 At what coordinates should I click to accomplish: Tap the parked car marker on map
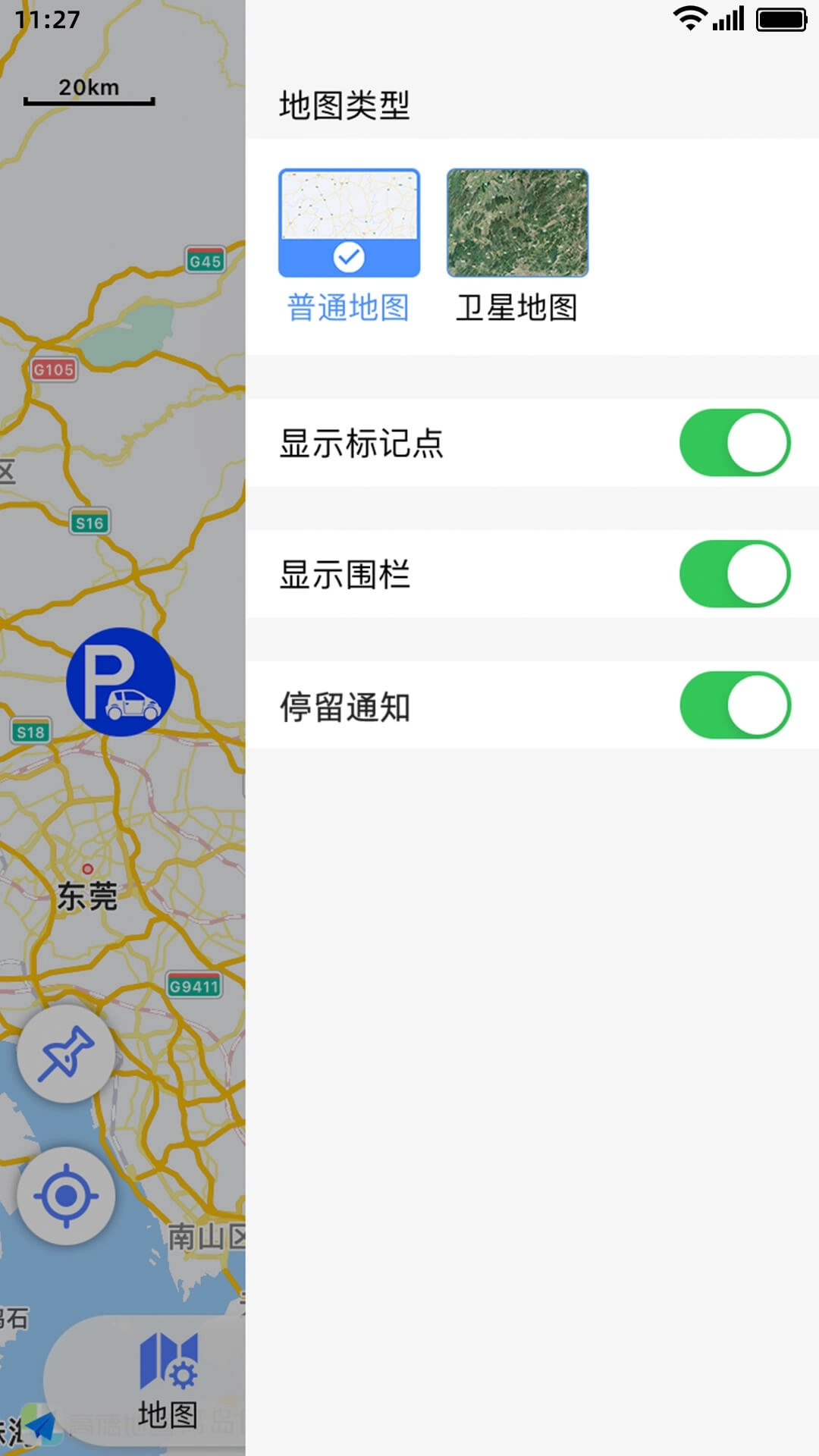pyautogui.click(x=121, y=682)
